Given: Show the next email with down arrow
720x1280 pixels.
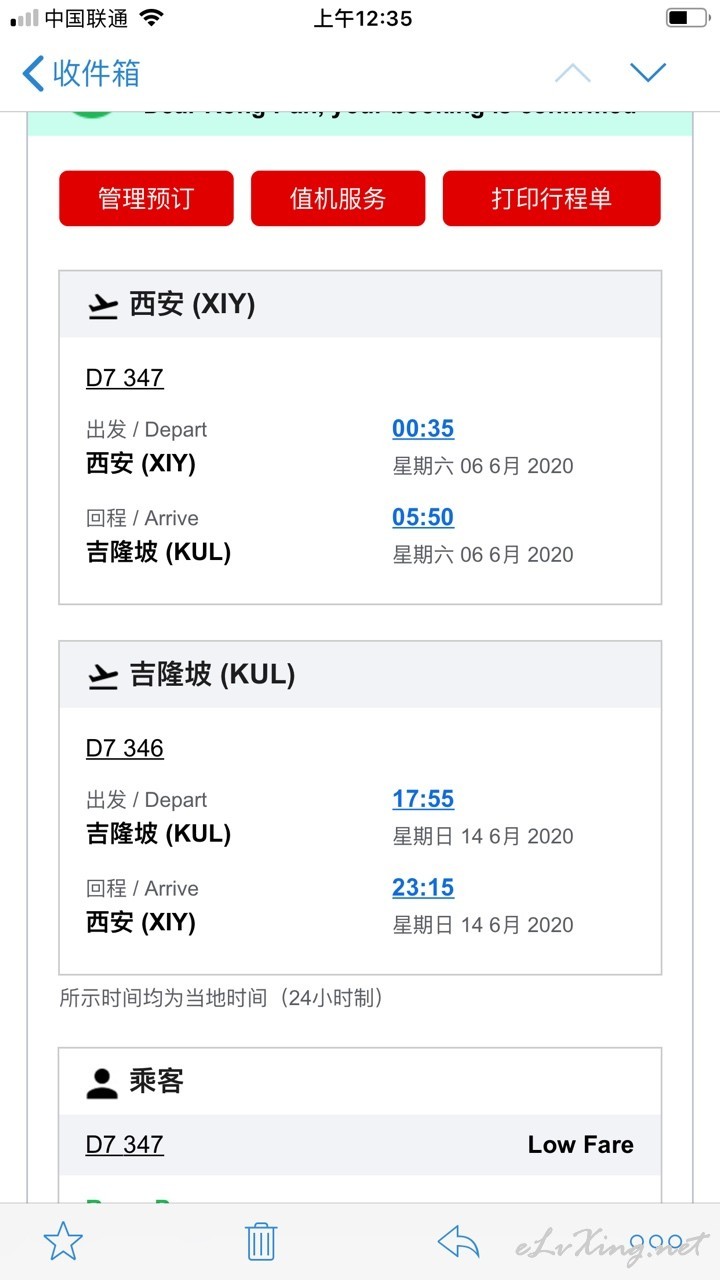Looking at the screenshot, I should (x=648, y=73).
